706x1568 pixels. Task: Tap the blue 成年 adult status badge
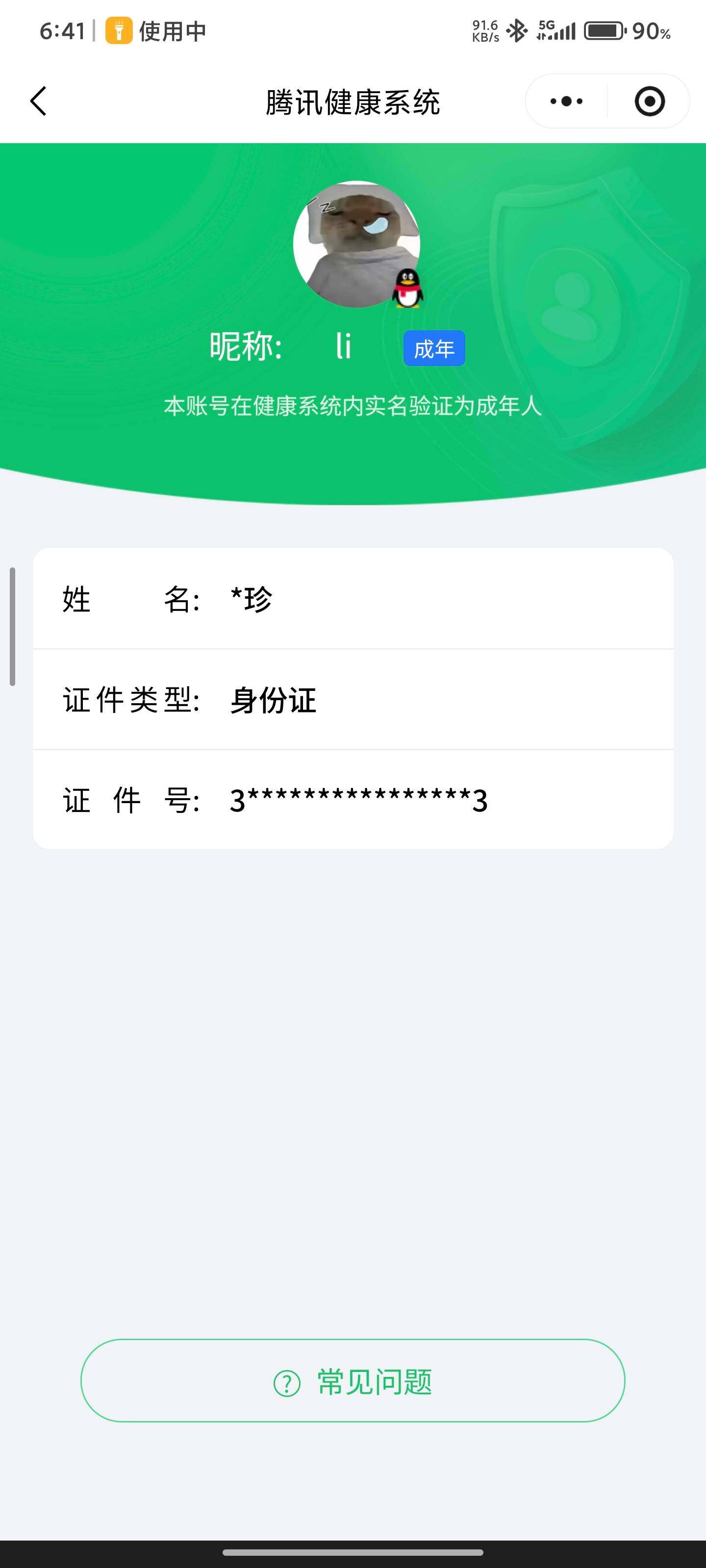[x=434, y=347]
